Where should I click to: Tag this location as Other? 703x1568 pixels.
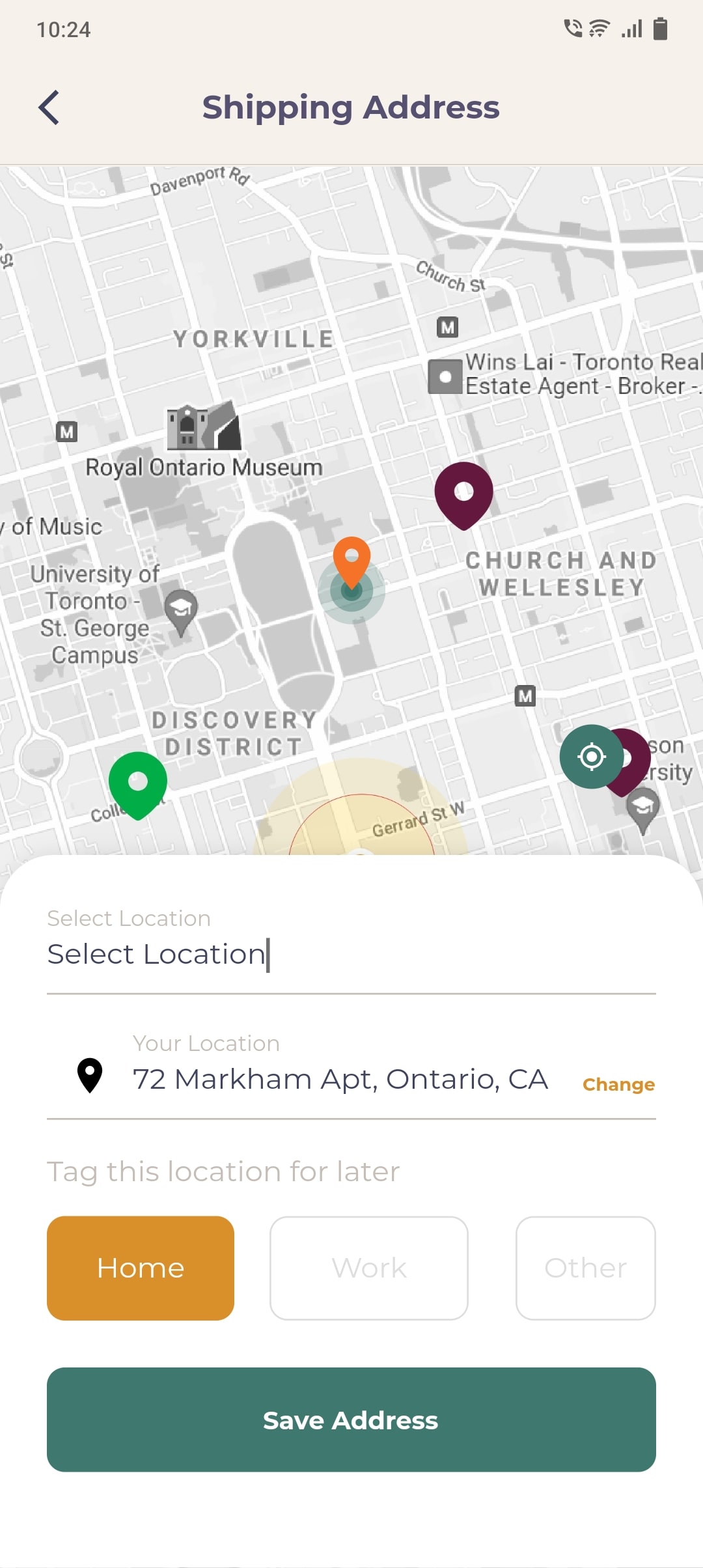coord(585,1268)
